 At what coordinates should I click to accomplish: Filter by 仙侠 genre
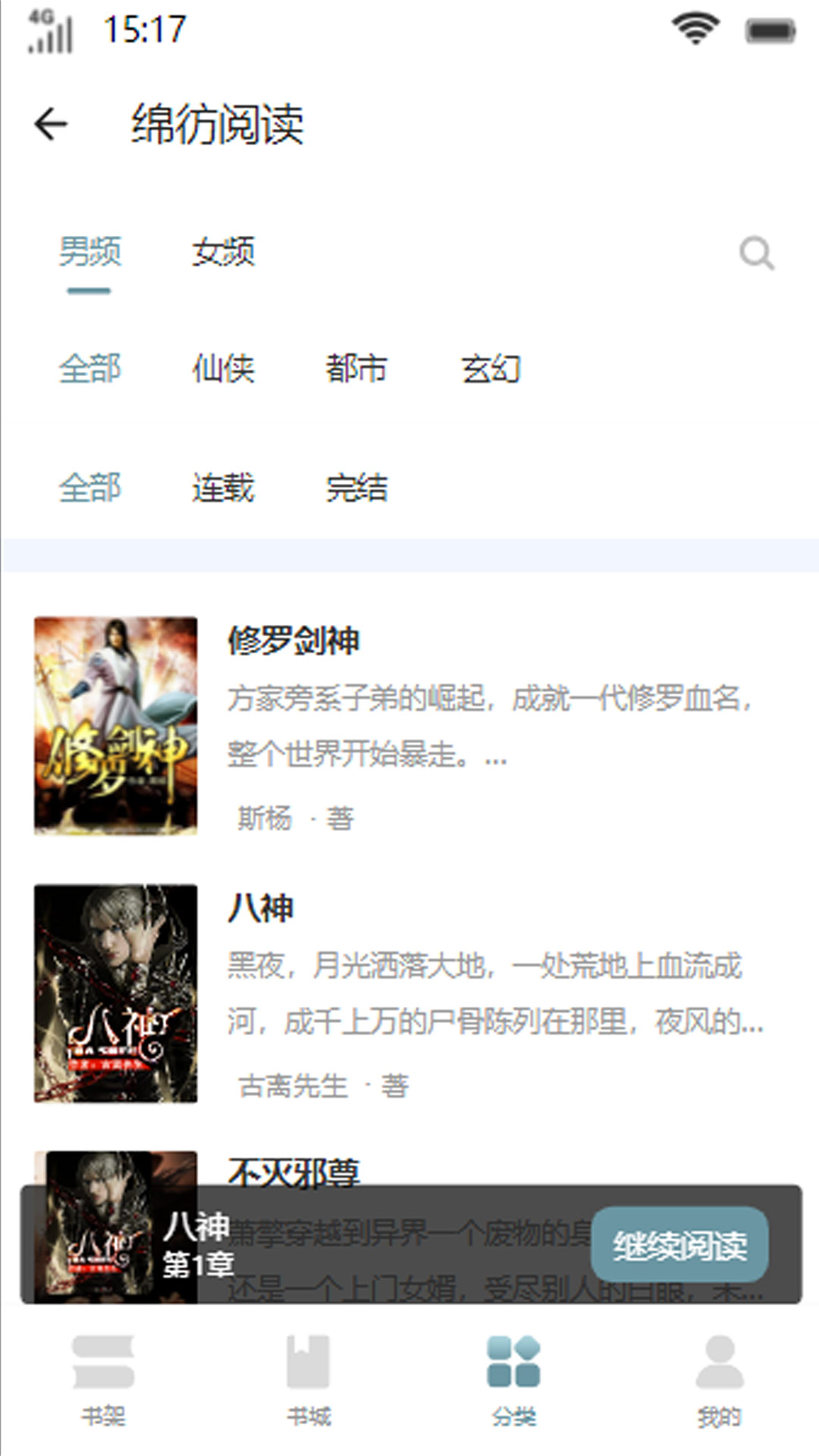[x=223, y=369]
